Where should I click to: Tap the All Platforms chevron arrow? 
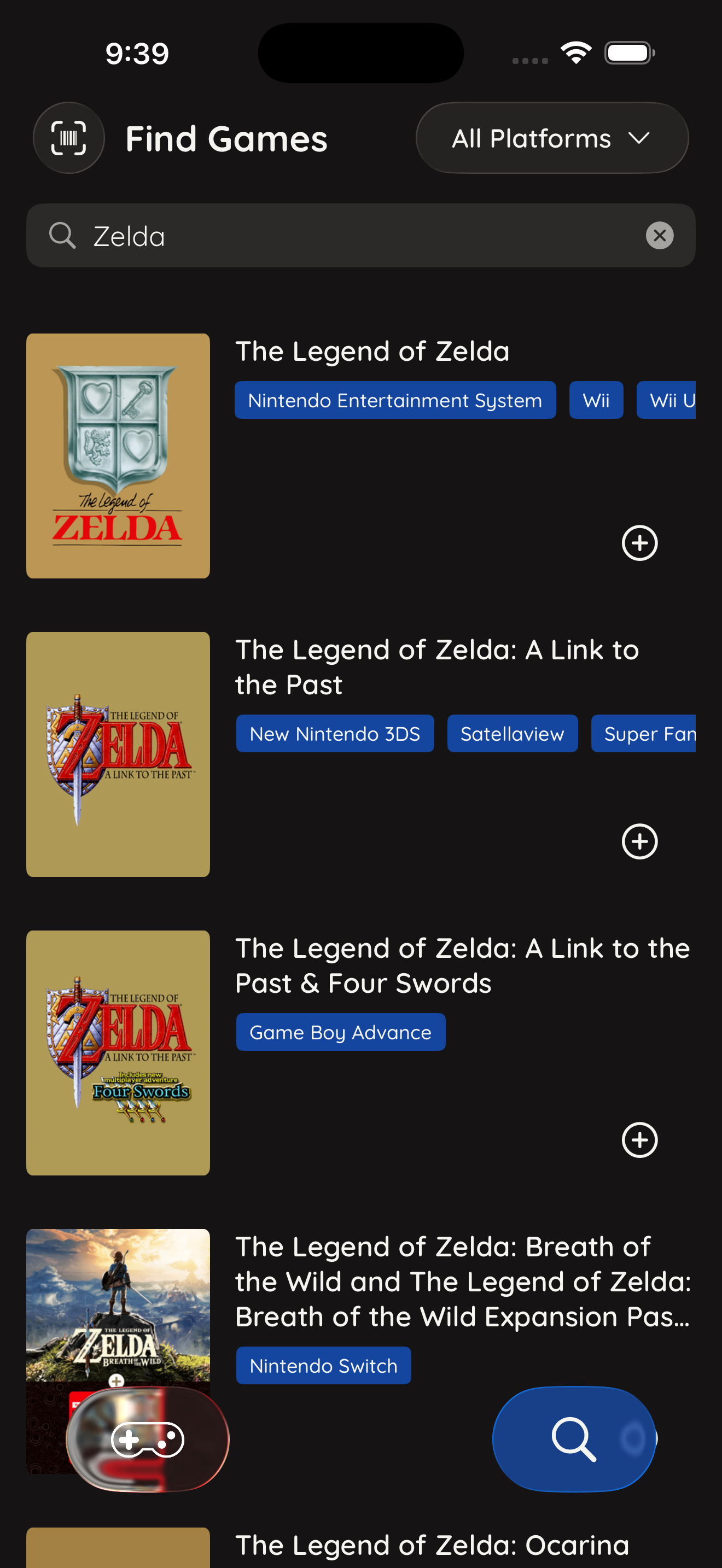640,138
